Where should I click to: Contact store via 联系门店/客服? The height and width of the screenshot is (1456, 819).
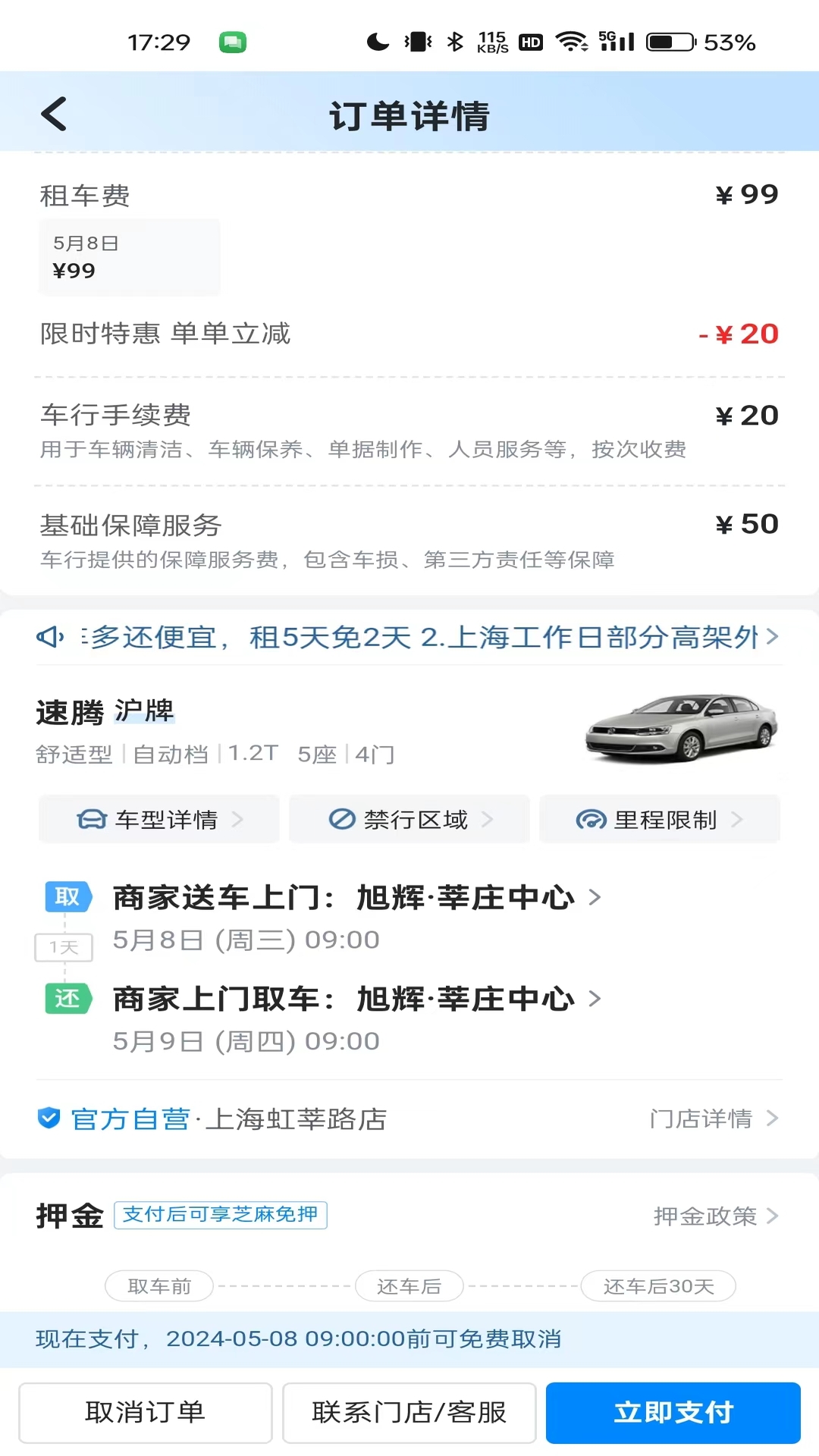pyautogui.click(x=409, y=1411)
